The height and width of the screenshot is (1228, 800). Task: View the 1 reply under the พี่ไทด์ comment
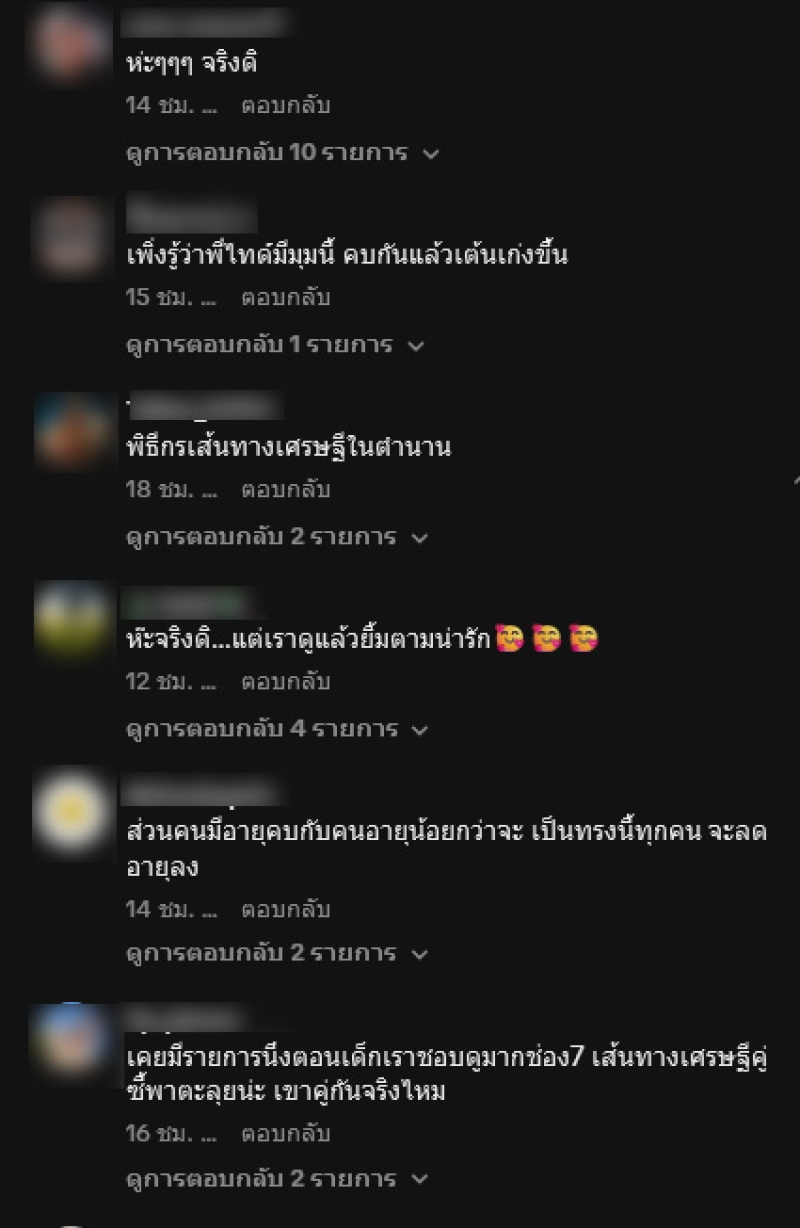pos(275,345)
